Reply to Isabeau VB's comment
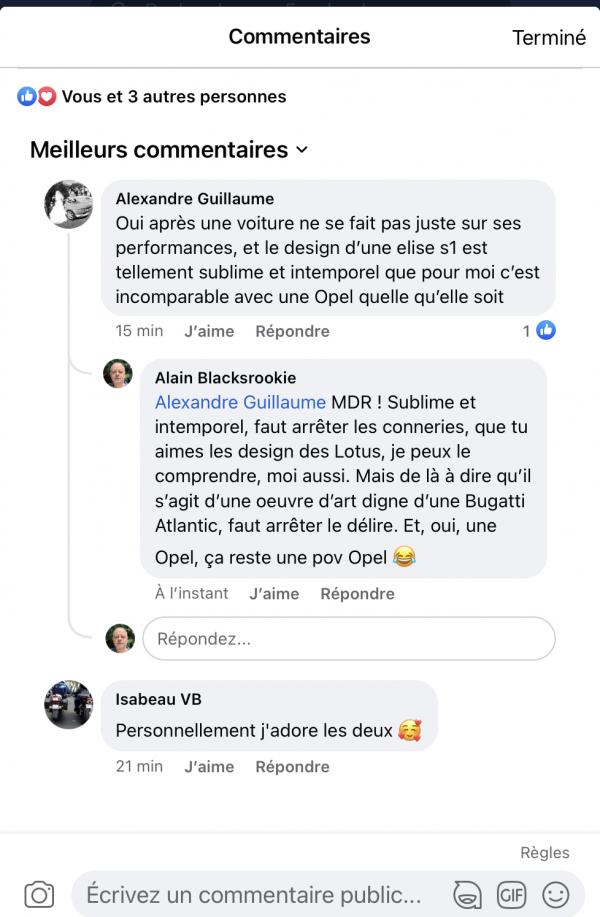600x917 pixels. click(292, 767)
